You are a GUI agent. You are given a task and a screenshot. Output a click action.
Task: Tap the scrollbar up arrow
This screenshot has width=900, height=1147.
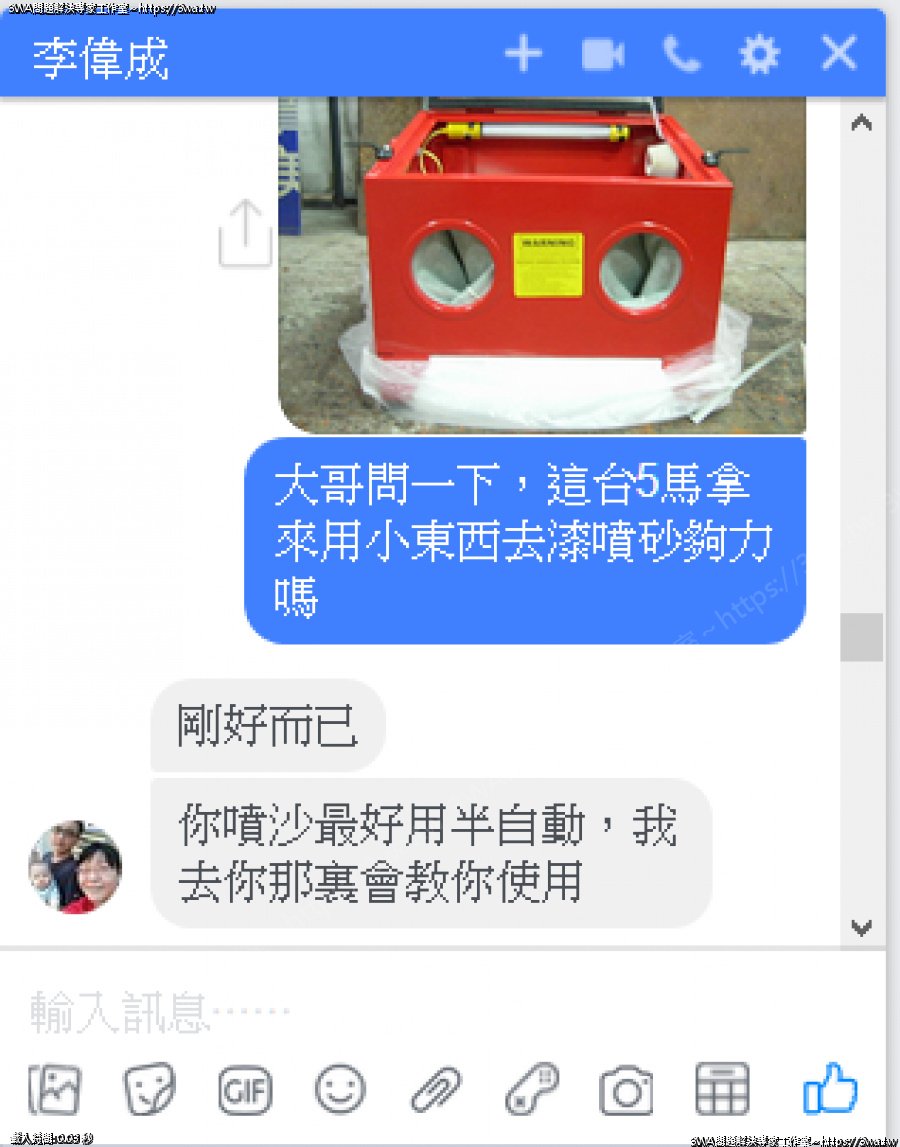[861, 124]
